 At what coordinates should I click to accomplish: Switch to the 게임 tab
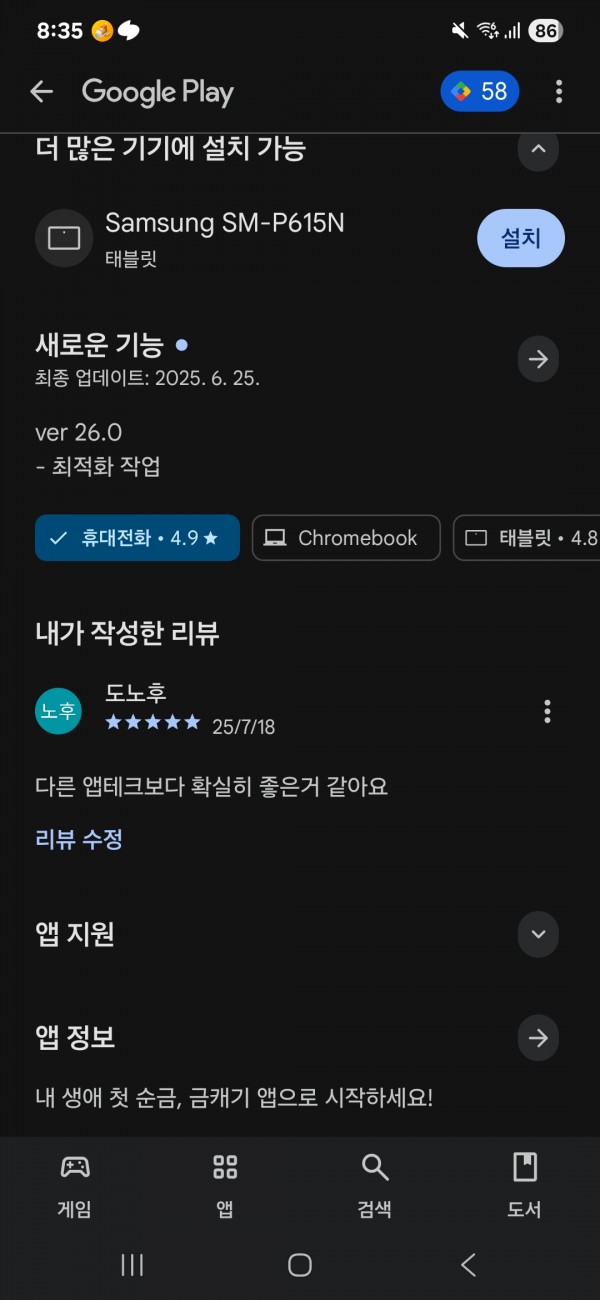click(x=75, y=1186)
